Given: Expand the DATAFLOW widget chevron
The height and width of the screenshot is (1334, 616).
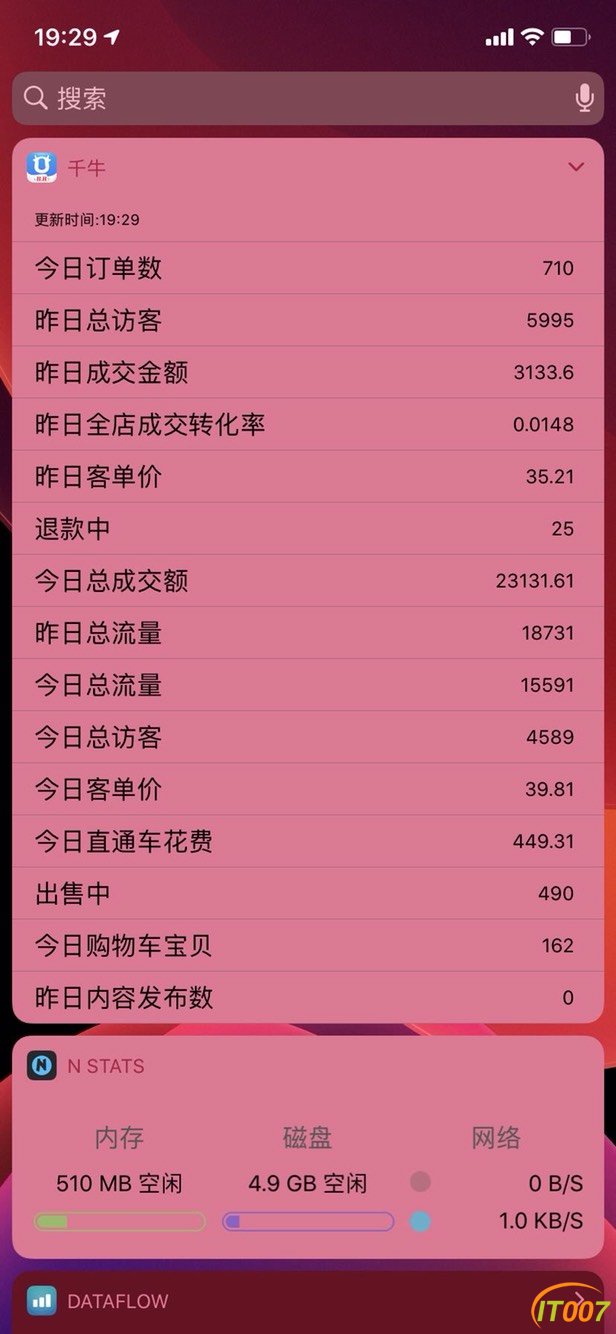Looking at the screenshot, I should point(580,1301).
